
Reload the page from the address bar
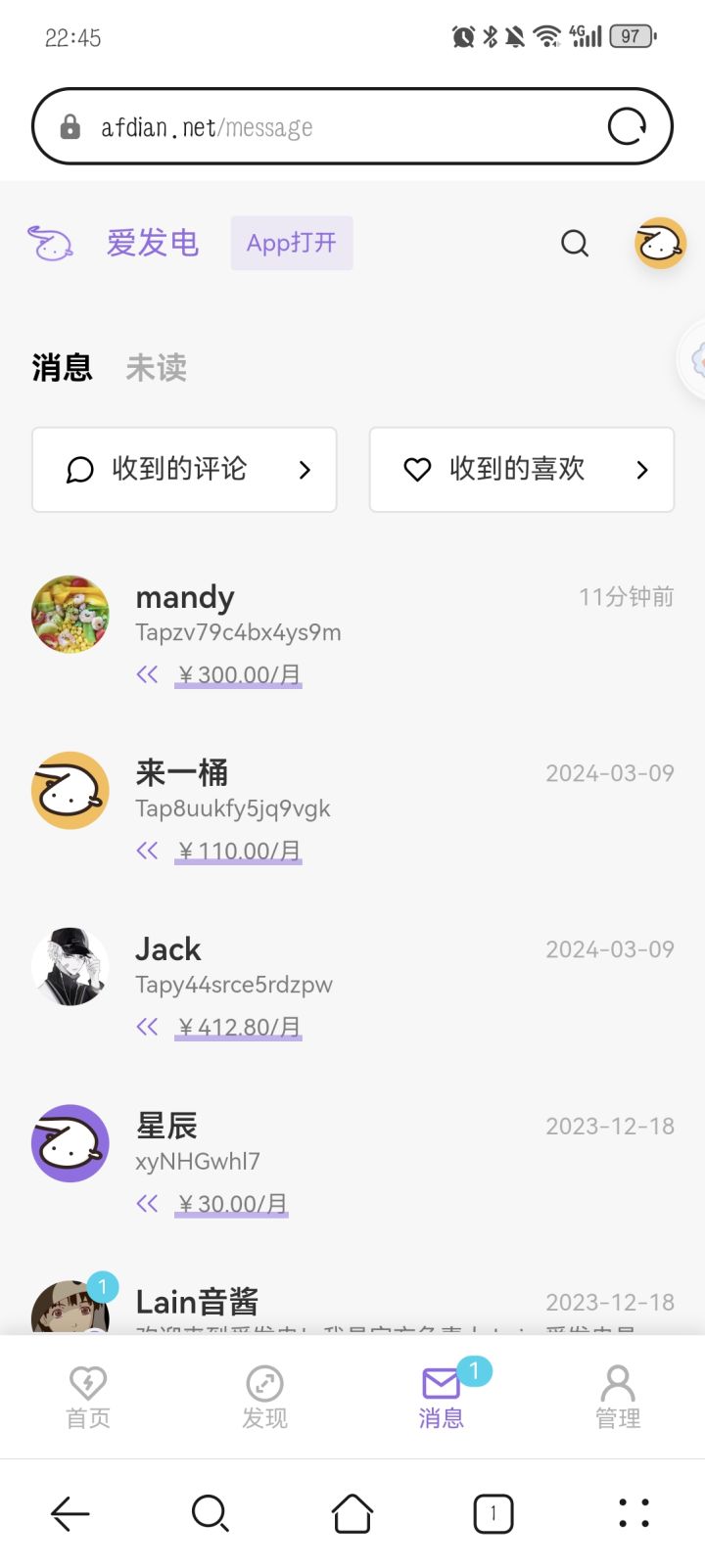(x=627, y=127)
